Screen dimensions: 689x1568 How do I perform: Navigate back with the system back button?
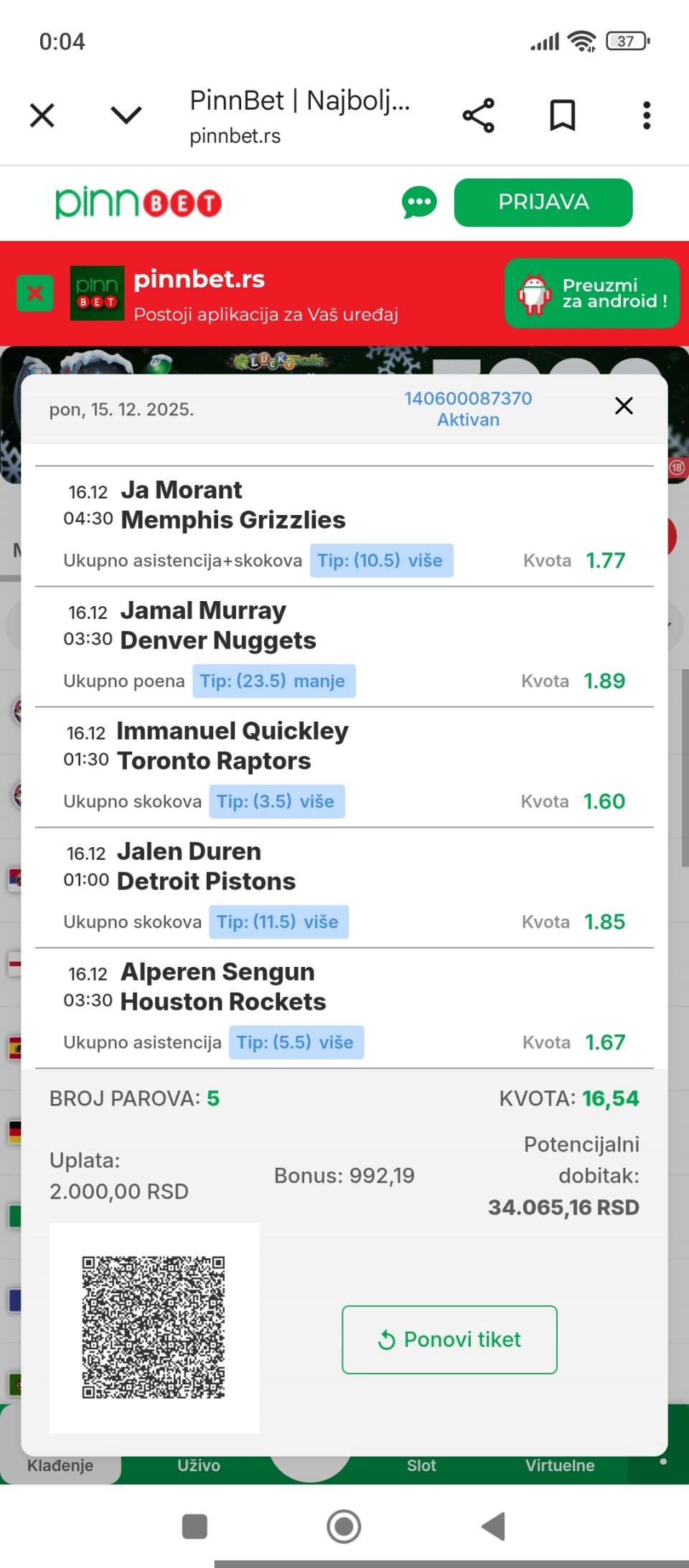pos(493,1526)
